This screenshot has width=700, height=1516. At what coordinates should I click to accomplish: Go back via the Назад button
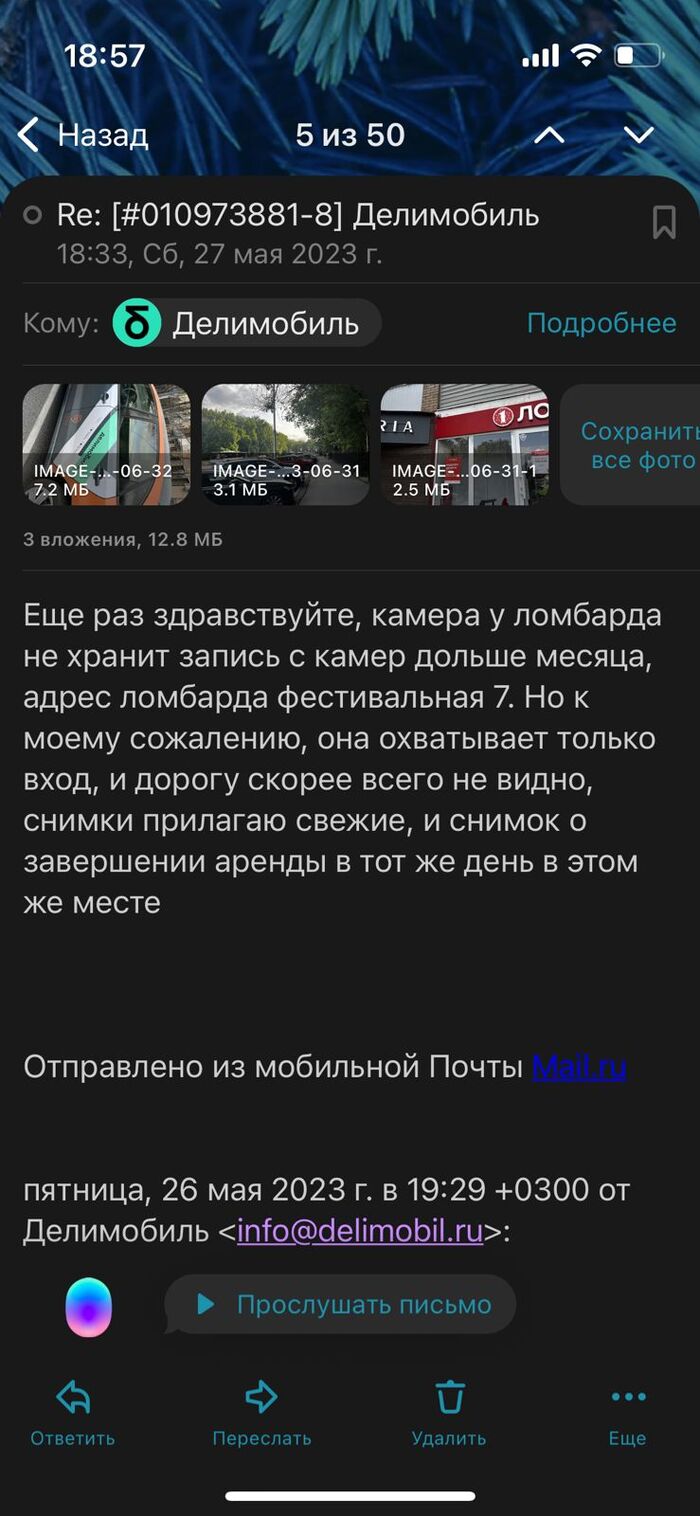click(84, 135)
